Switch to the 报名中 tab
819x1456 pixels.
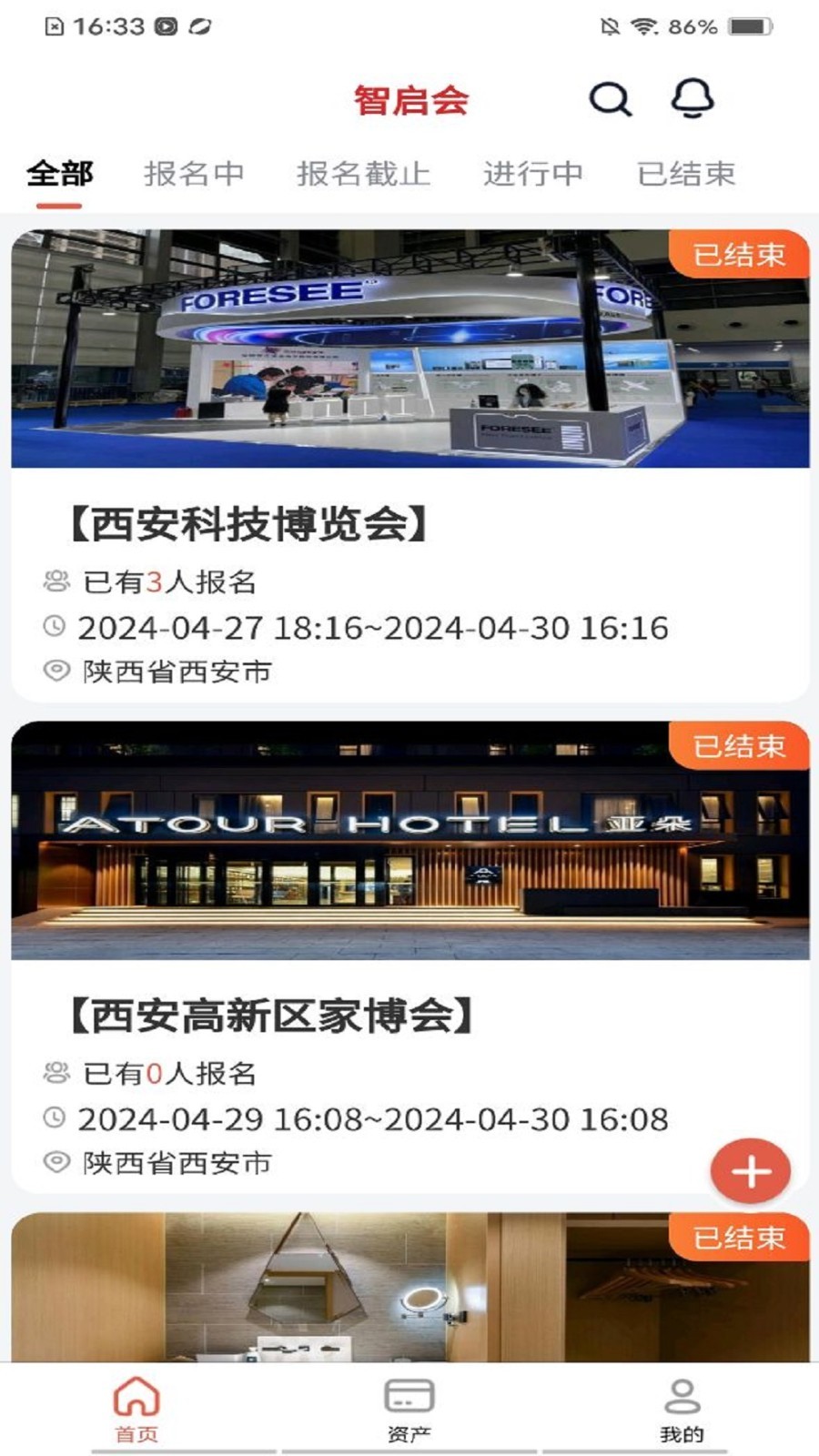point(194,172)
